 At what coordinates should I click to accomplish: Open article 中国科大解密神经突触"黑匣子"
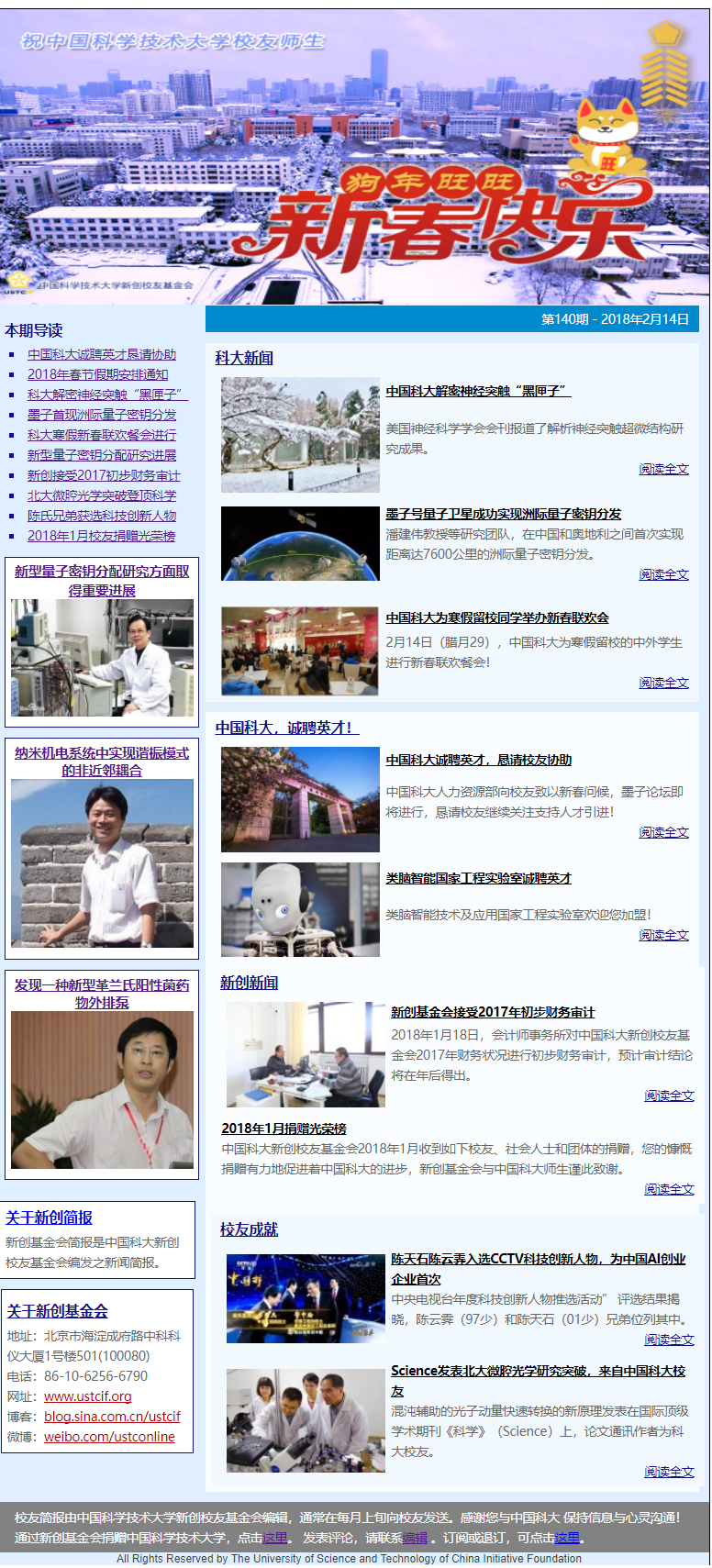(478, 391)
